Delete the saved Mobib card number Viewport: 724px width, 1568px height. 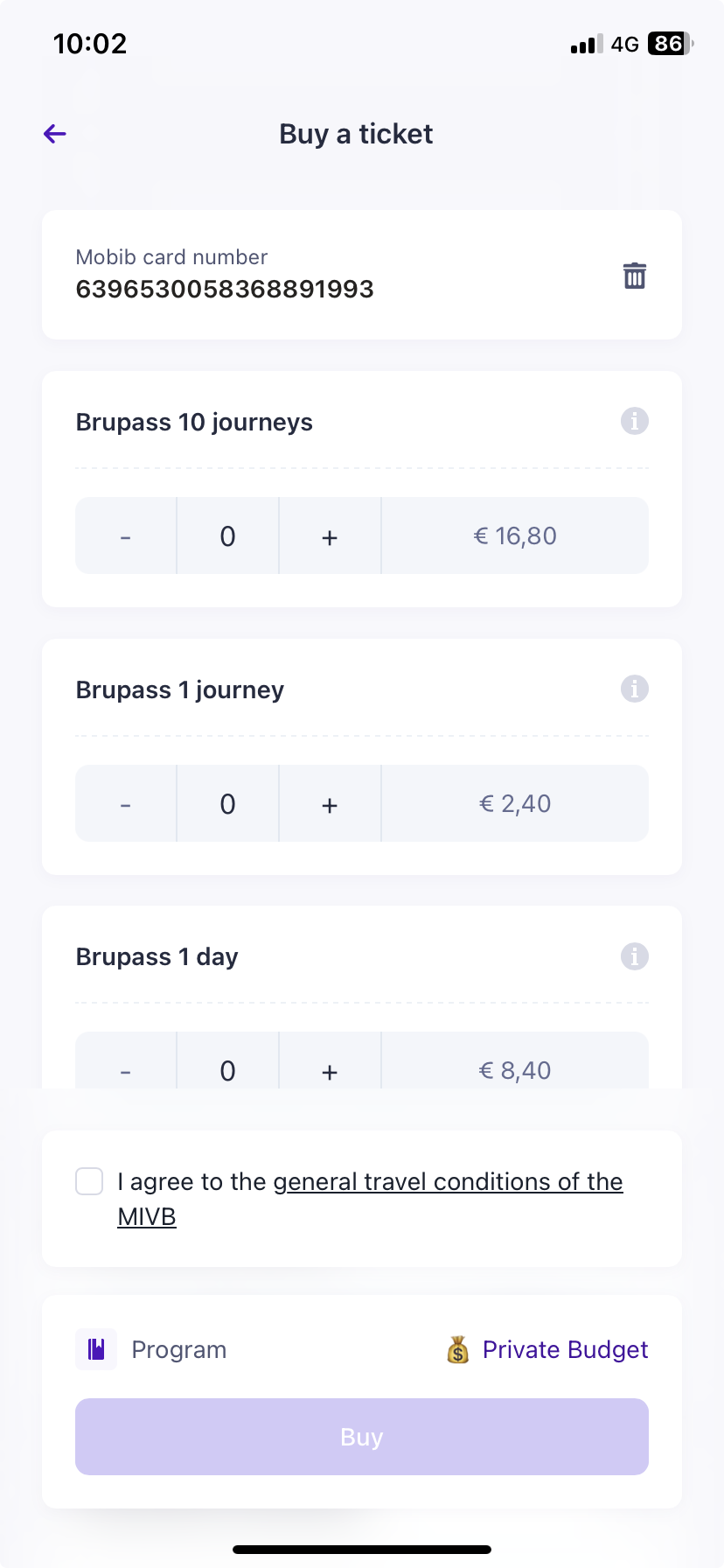634,275
